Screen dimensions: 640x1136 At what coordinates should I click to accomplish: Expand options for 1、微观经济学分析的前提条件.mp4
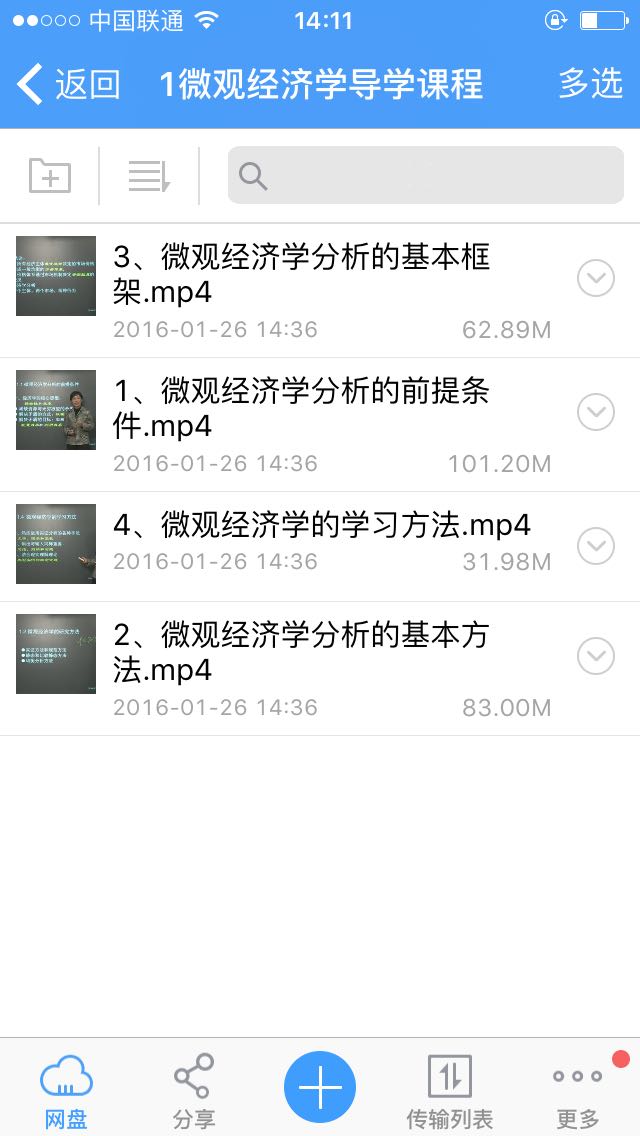tap(596, 411)
